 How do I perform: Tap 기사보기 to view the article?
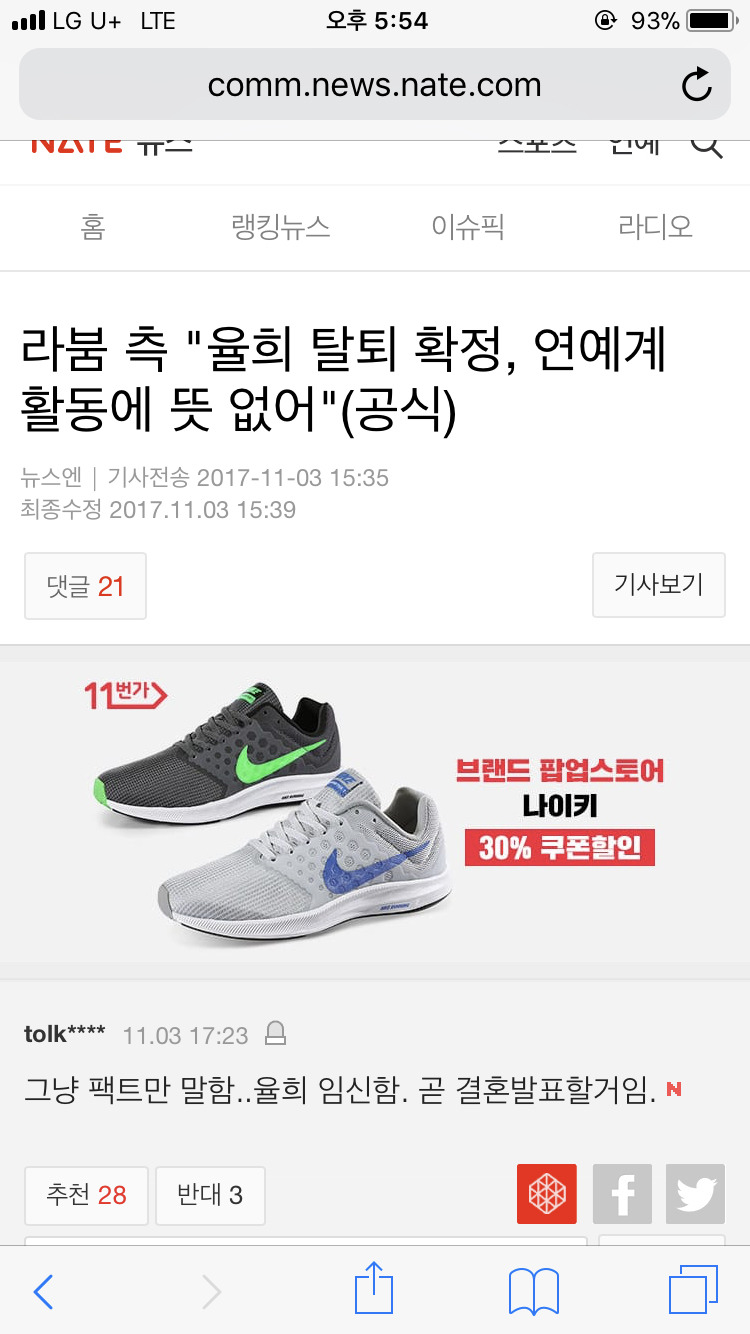tap(658, 585)
